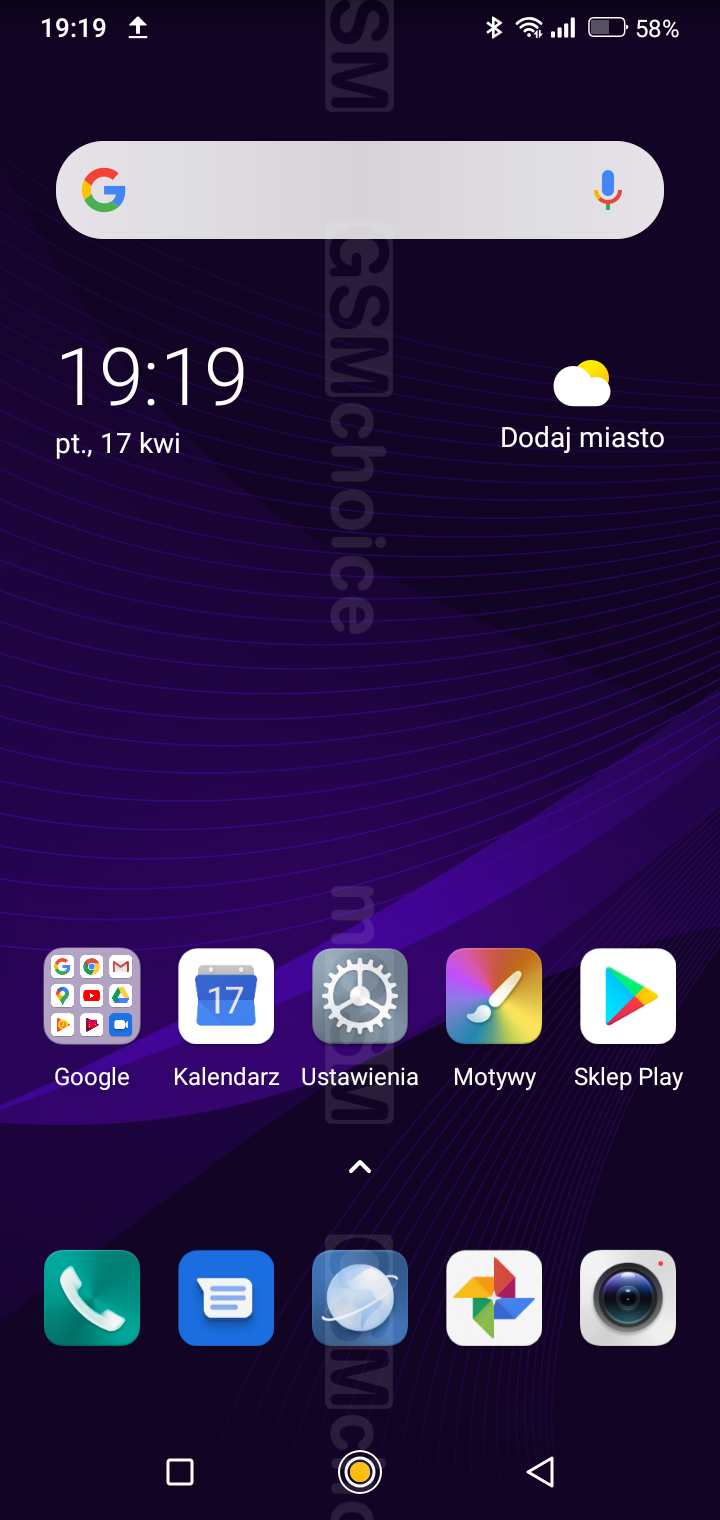Open Google Photos in the dock
The image size is (720, 1520).
(494, 1298)
